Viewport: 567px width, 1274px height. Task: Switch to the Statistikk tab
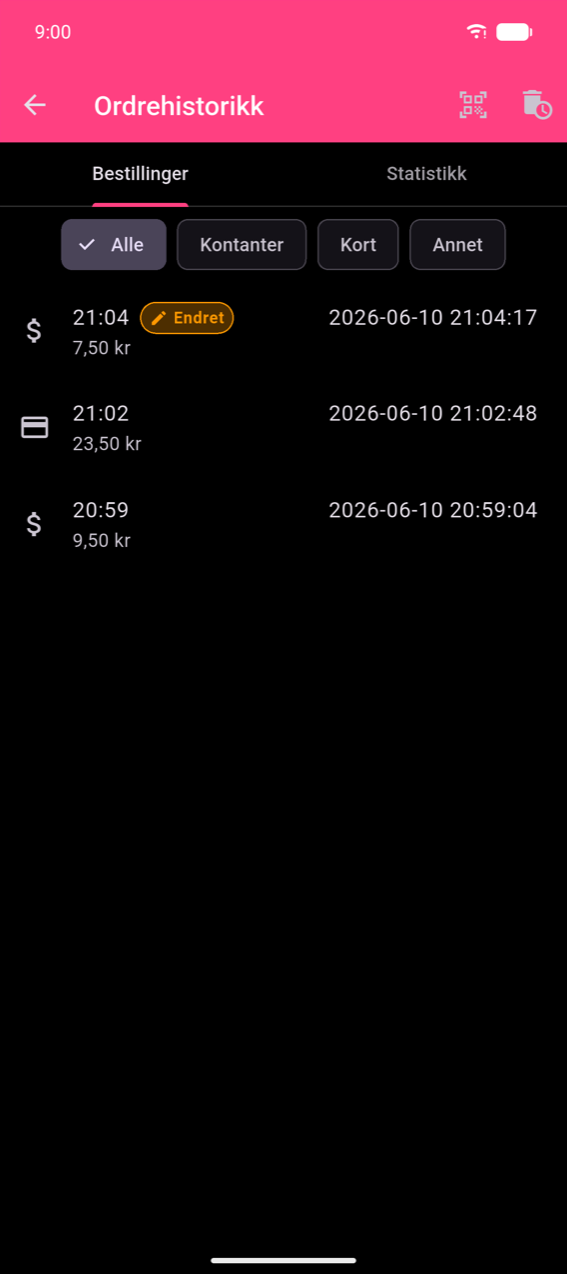coord(426,174)
